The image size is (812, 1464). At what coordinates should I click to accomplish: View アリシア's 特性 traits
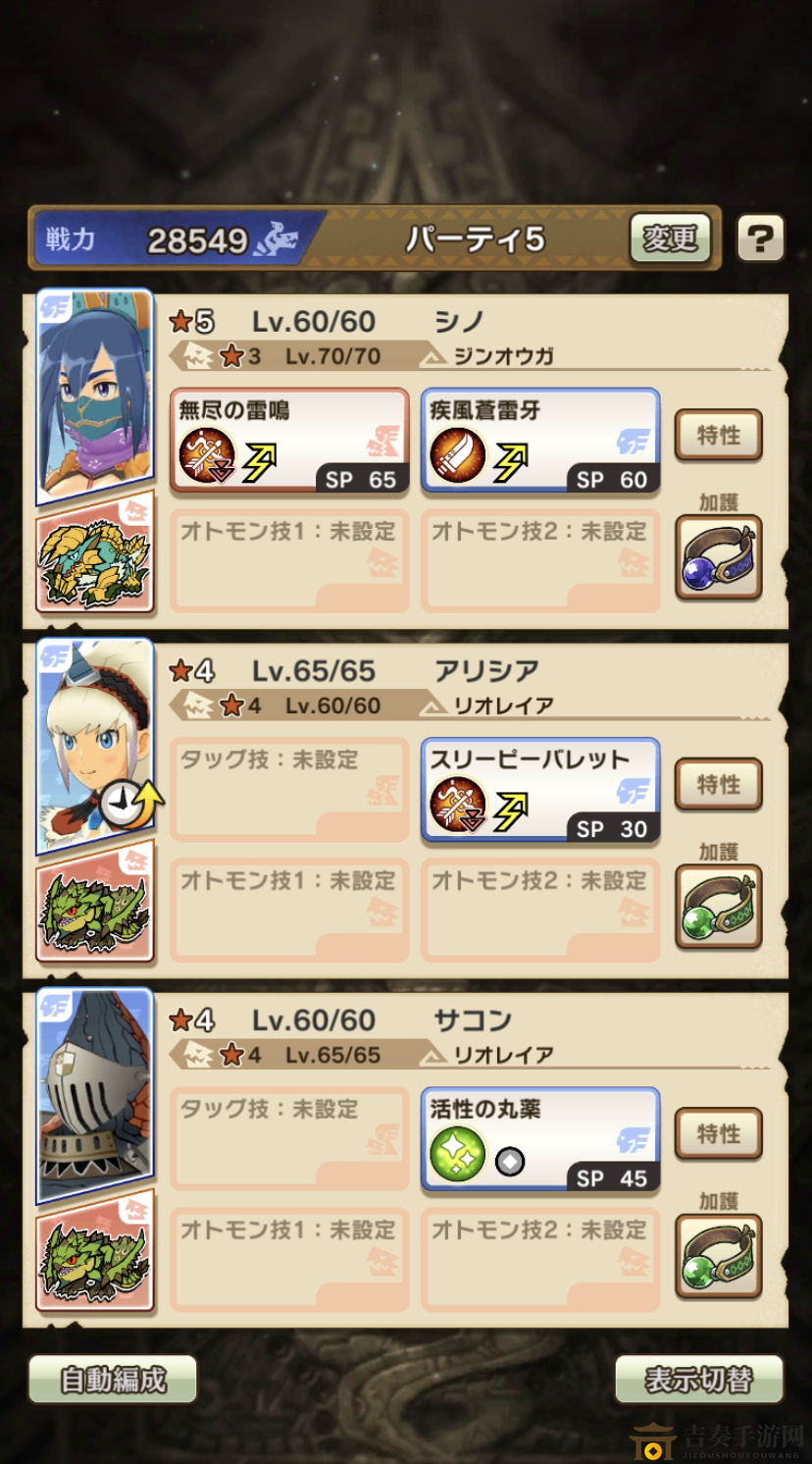718,784
